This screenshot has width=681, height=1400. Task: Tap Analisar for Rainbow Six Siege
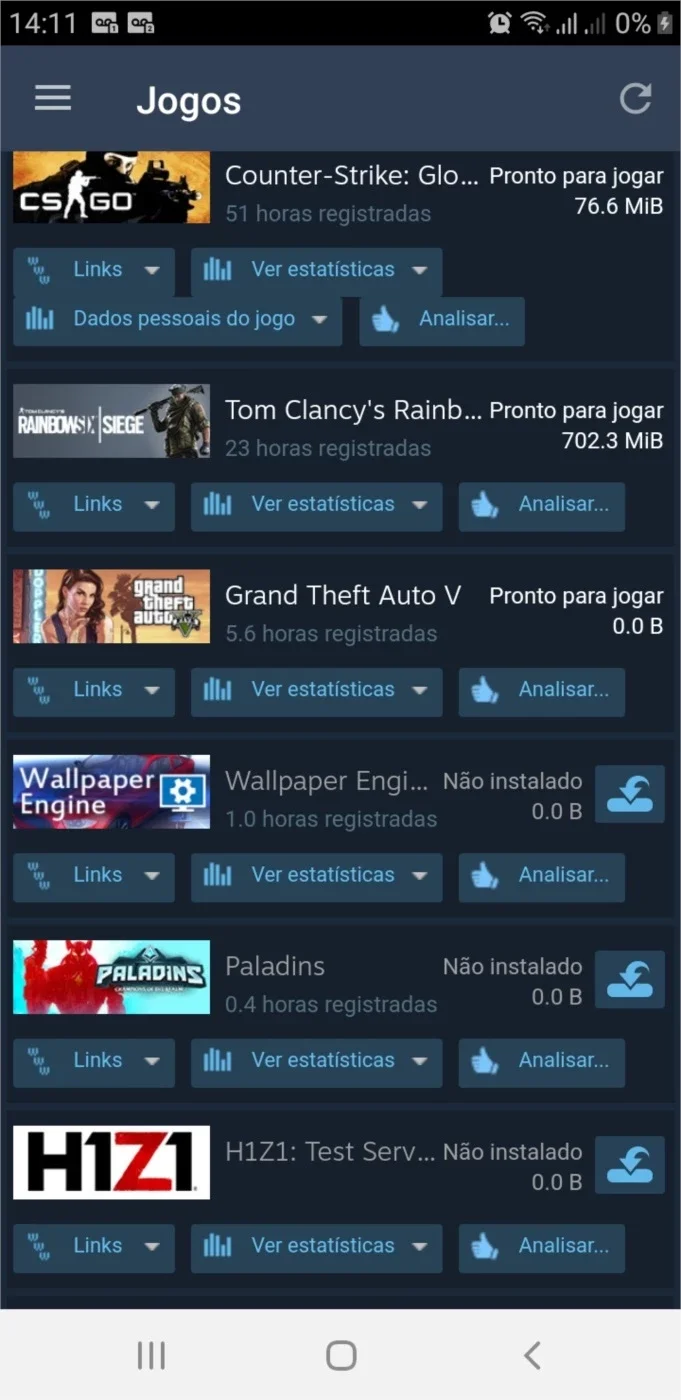[542, 506]
